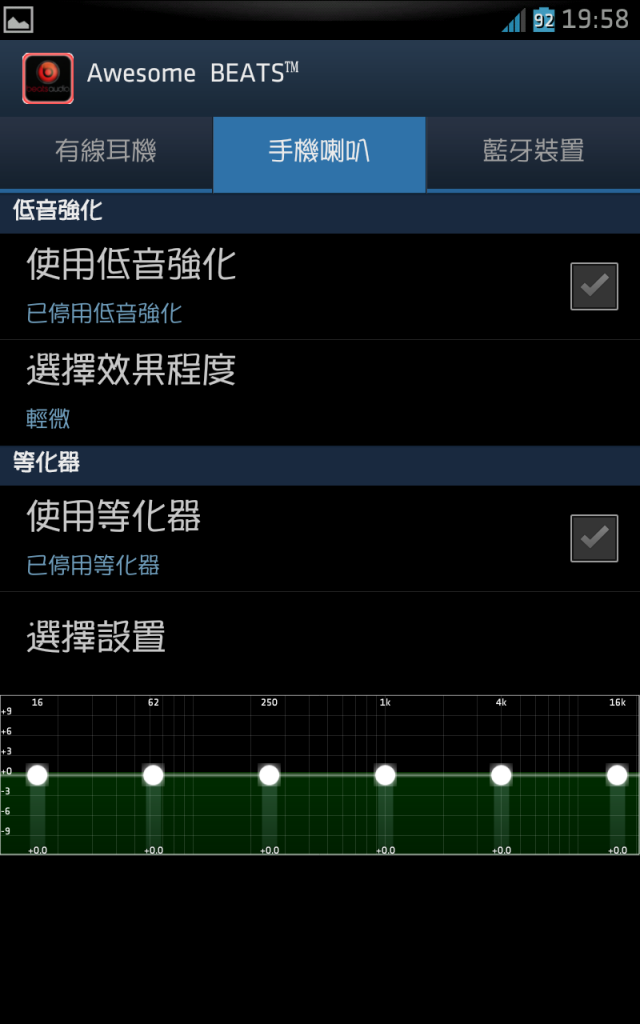Screen dimensions: 640x1024
Task: Select the 手機喇叭 tab
Action: click(319, 152)
